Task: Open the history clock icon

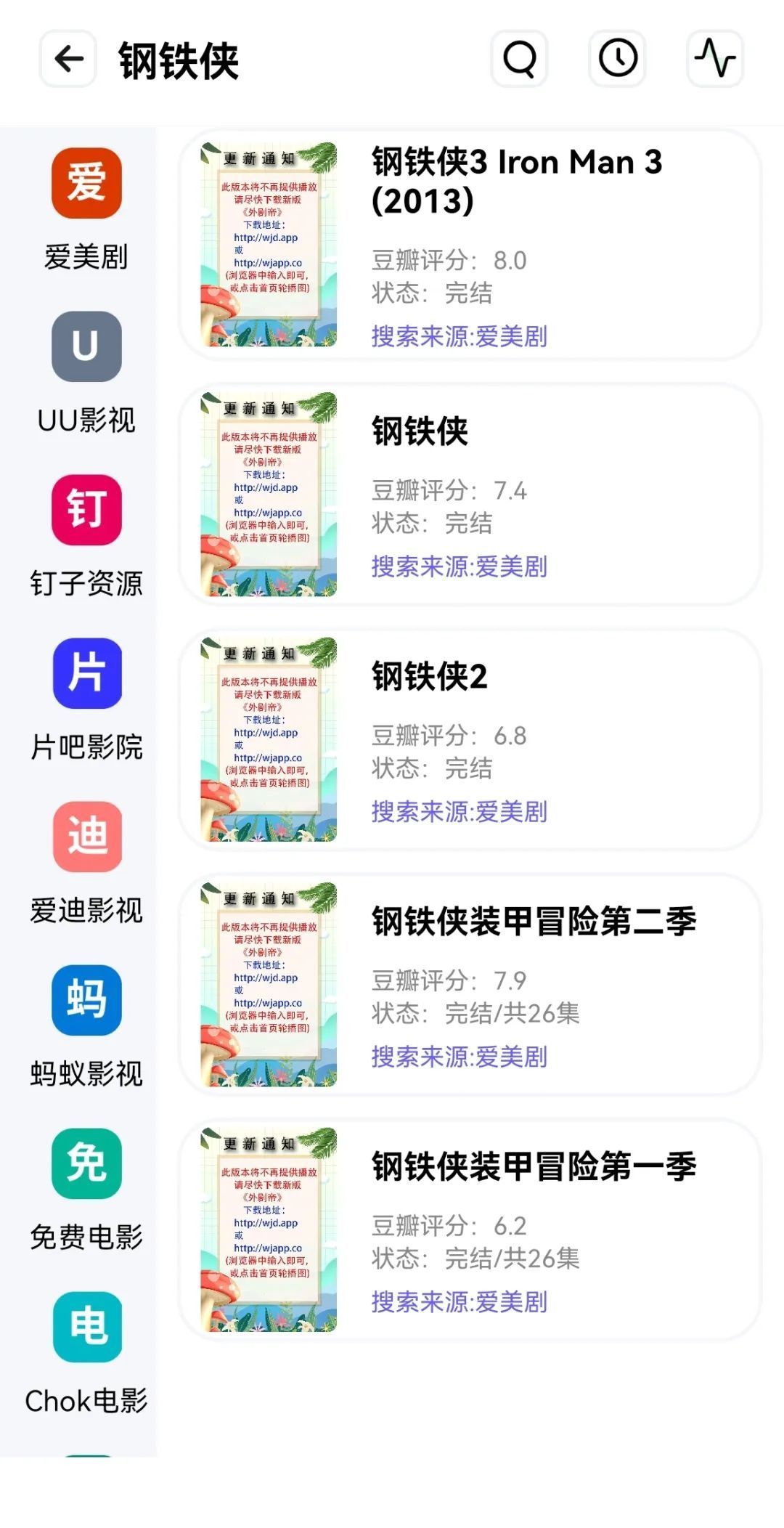Action: [x=617, y=59]
